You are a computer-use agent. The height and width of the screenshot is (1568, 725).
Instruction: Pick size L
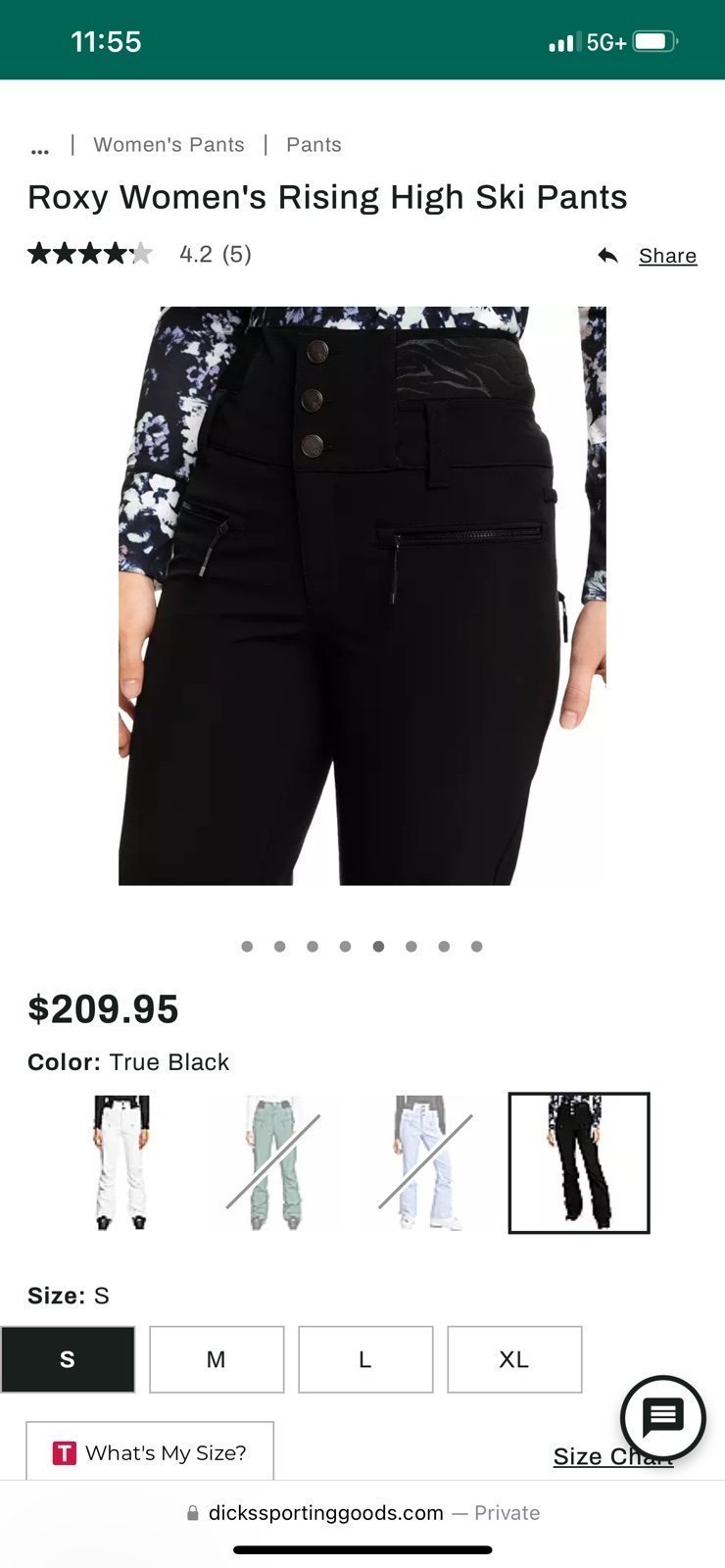click(365, 1359)
